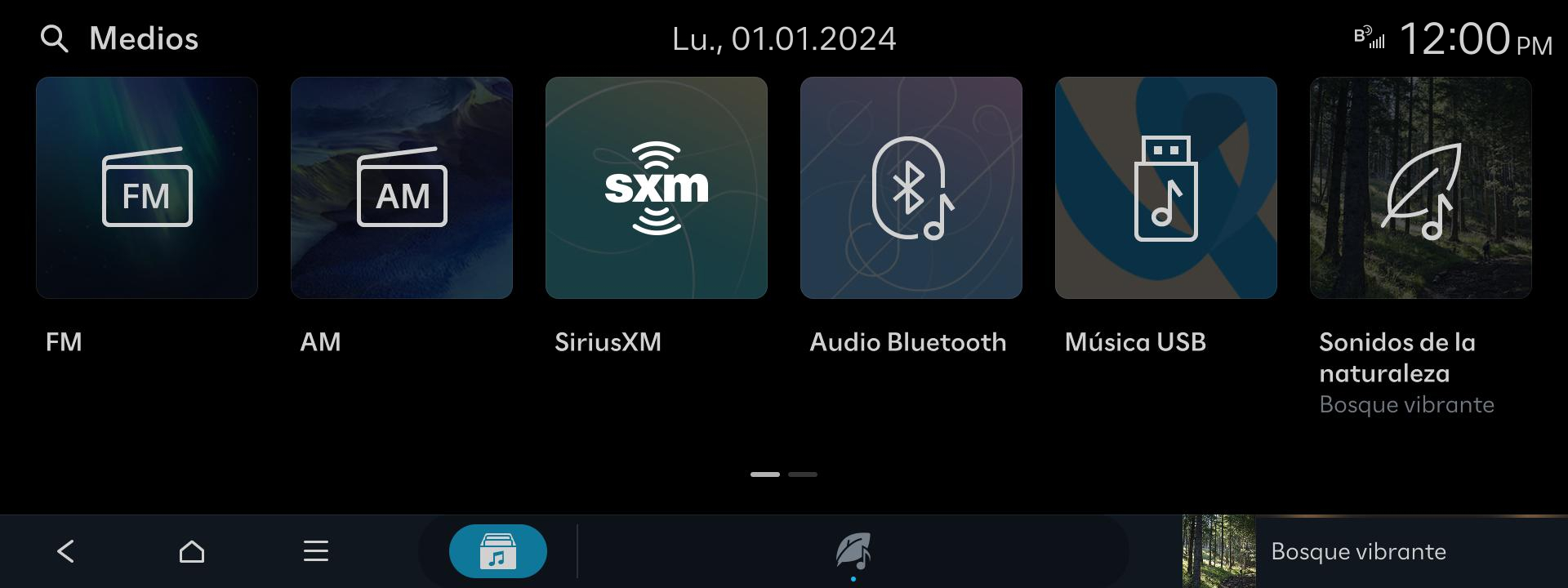Choose Música USB source
The width and height of the screenshot is (1568, 588).
pos(1166,188)
